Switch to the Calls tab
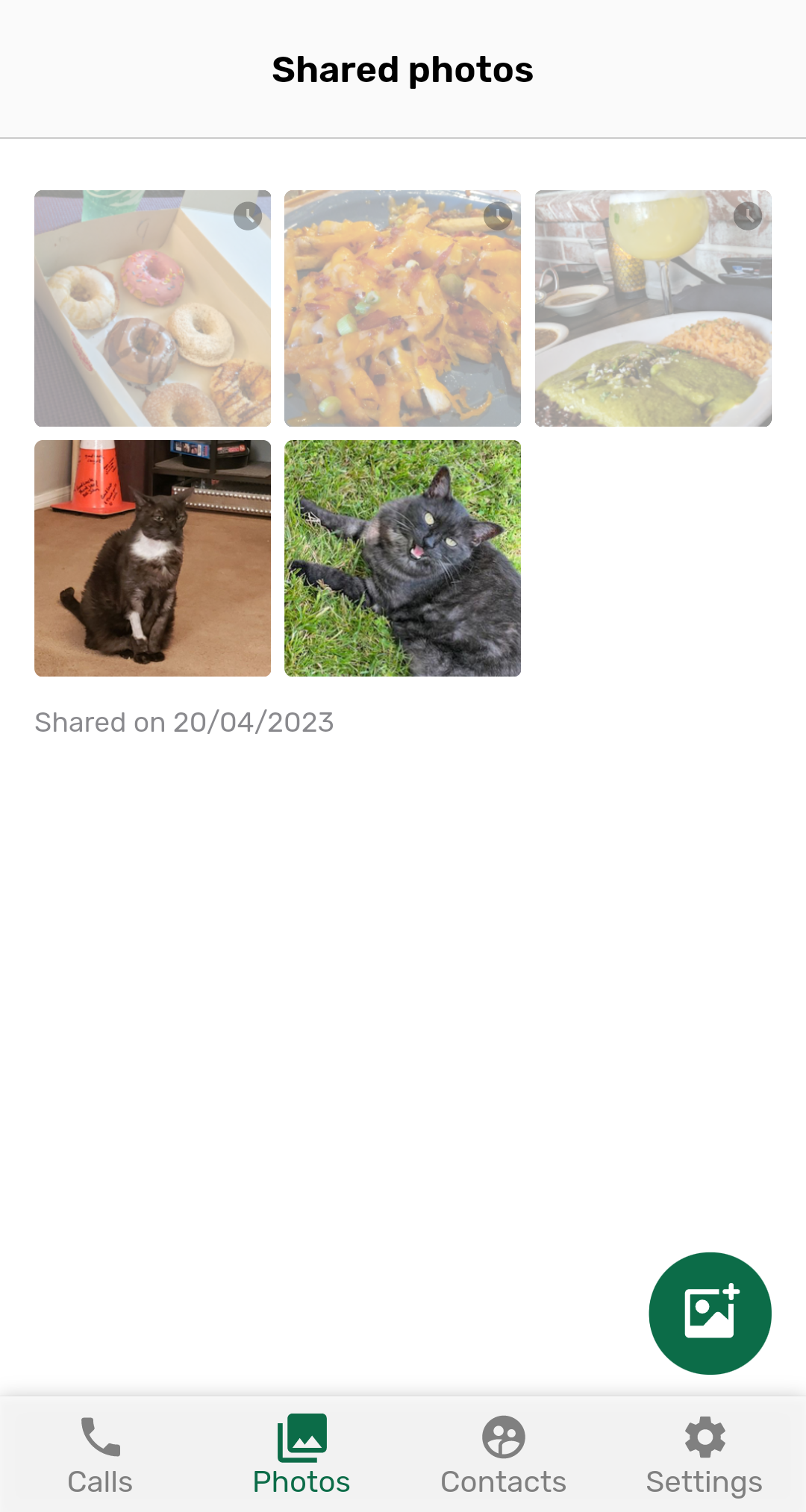 (100, 1455)
